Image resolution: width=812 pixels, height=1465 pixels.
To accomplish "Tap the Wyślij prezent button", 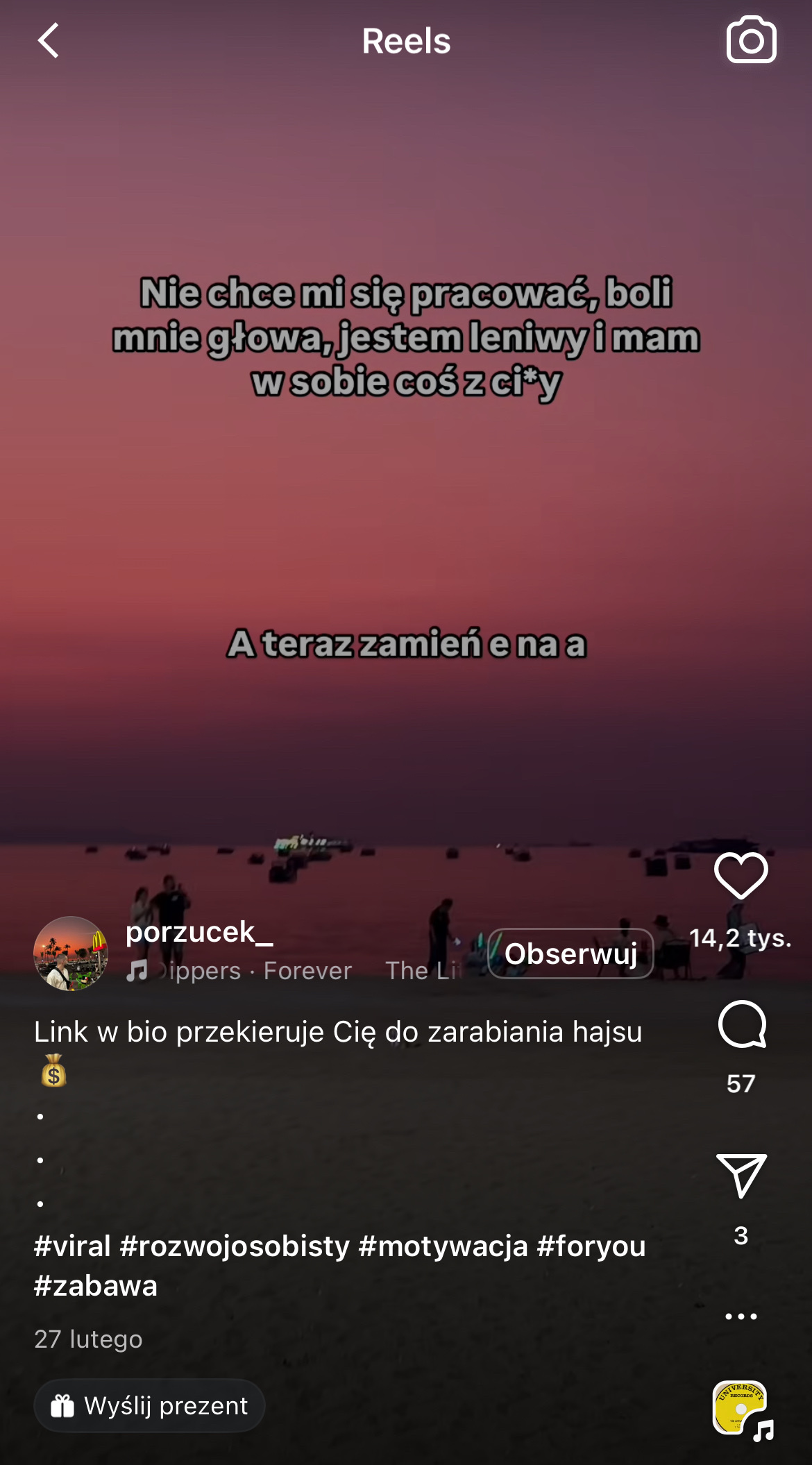I will coord(149,1405).
